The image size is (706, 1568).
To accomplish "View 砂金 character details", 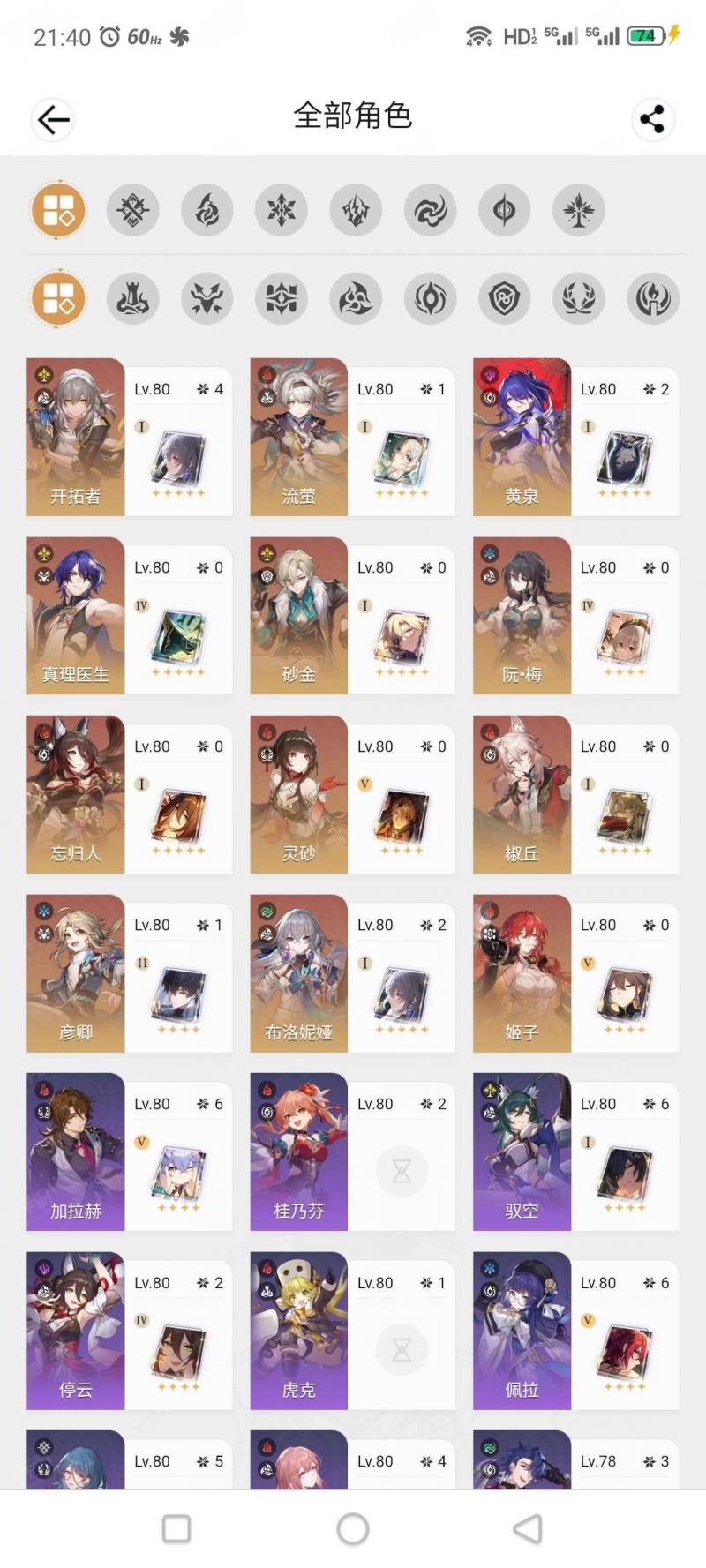I will coord(353,616).
